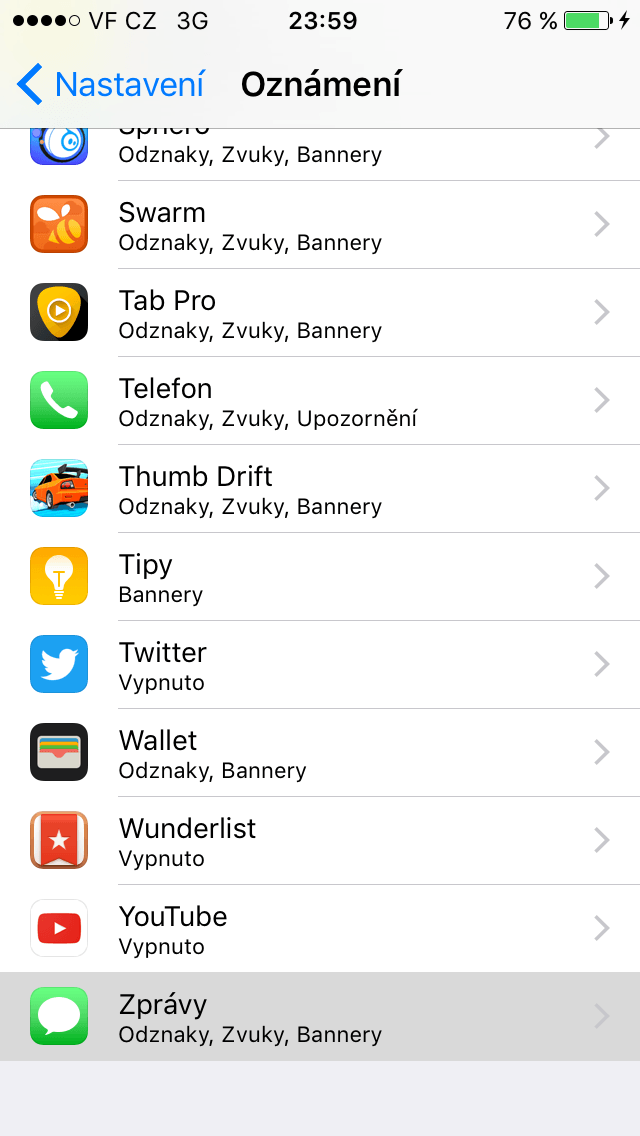Open Zprávy notification settings
640x1136 pixels.
click(x=320, y=1017)
